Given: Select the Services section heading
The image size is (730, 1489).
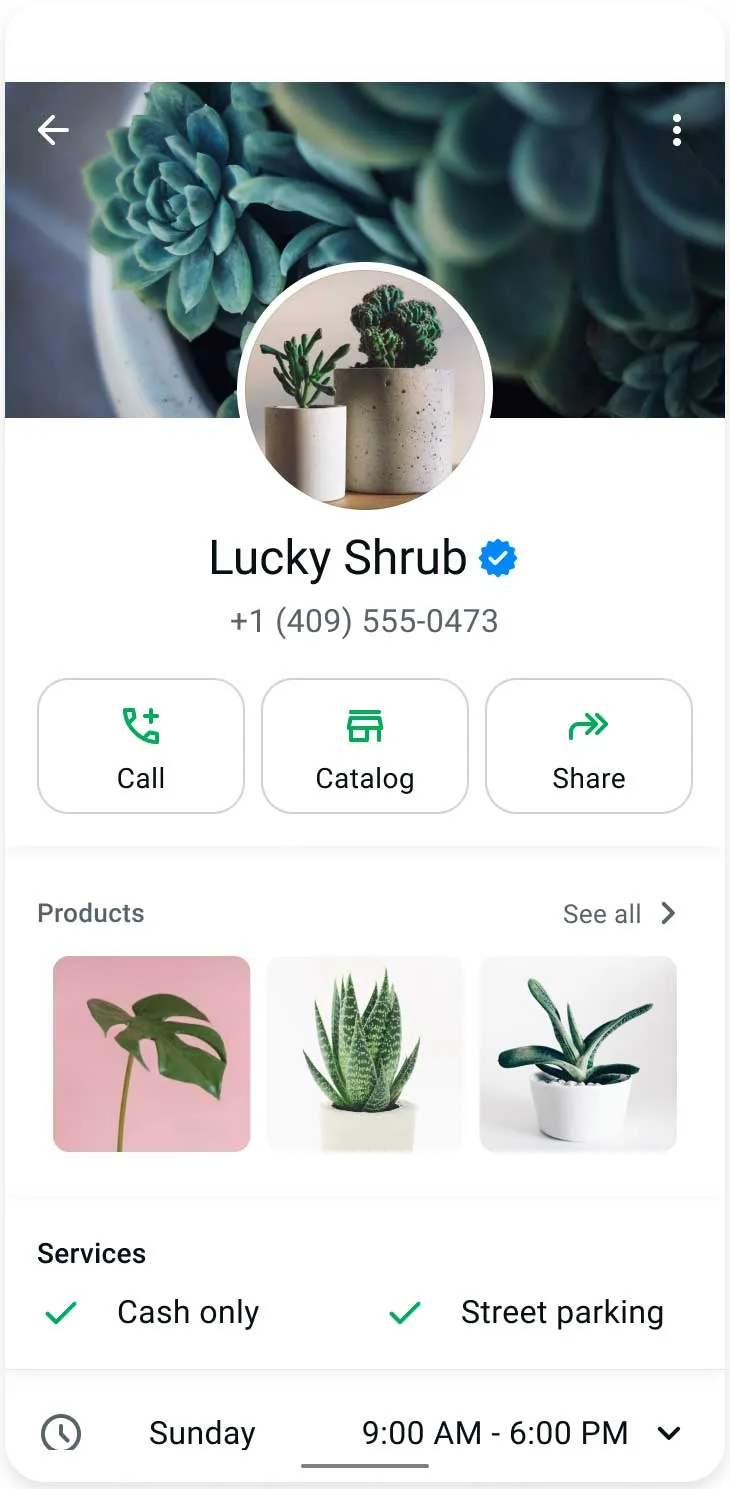Looking at the screenshot, I should click(91, 1253).
